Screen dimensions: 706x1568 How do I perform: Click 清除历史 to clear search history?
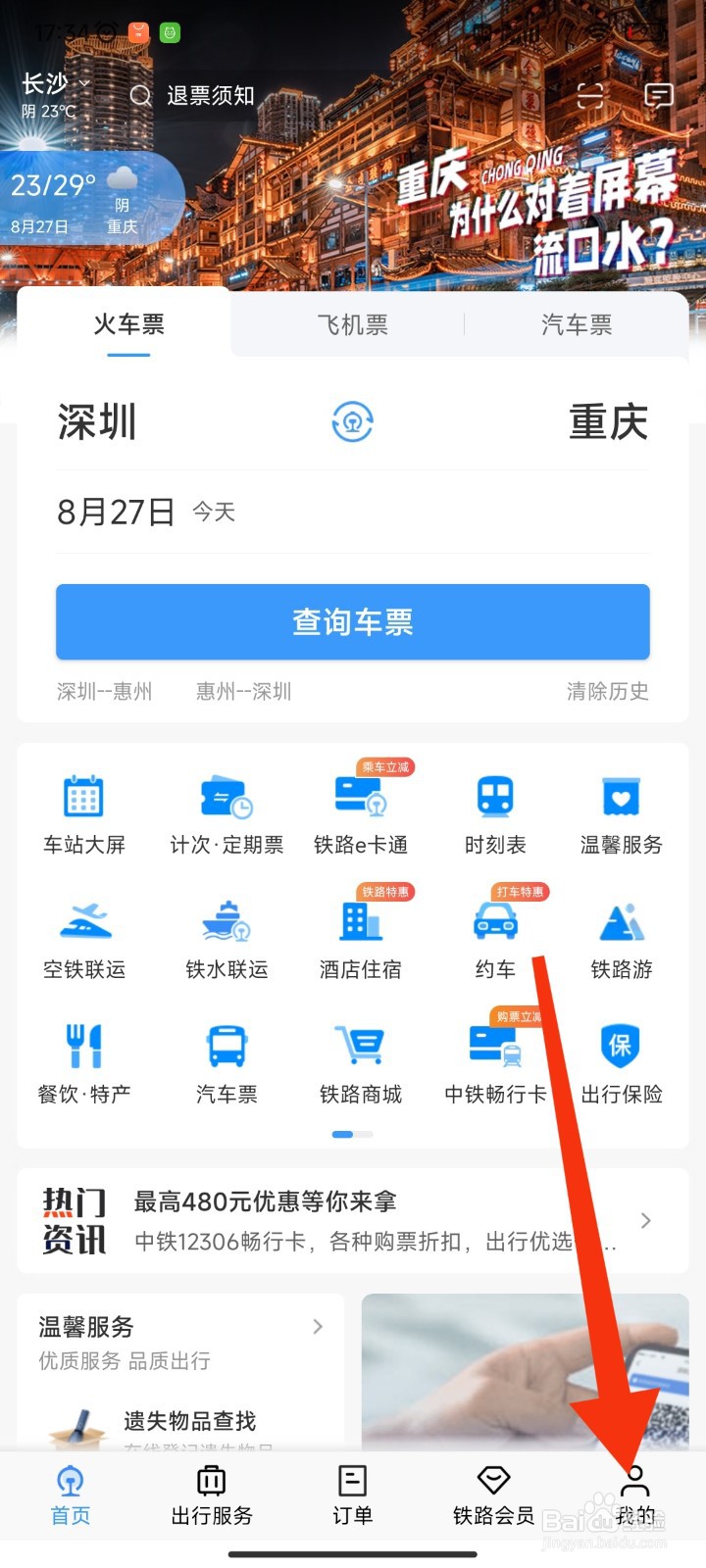pos(608,691)
